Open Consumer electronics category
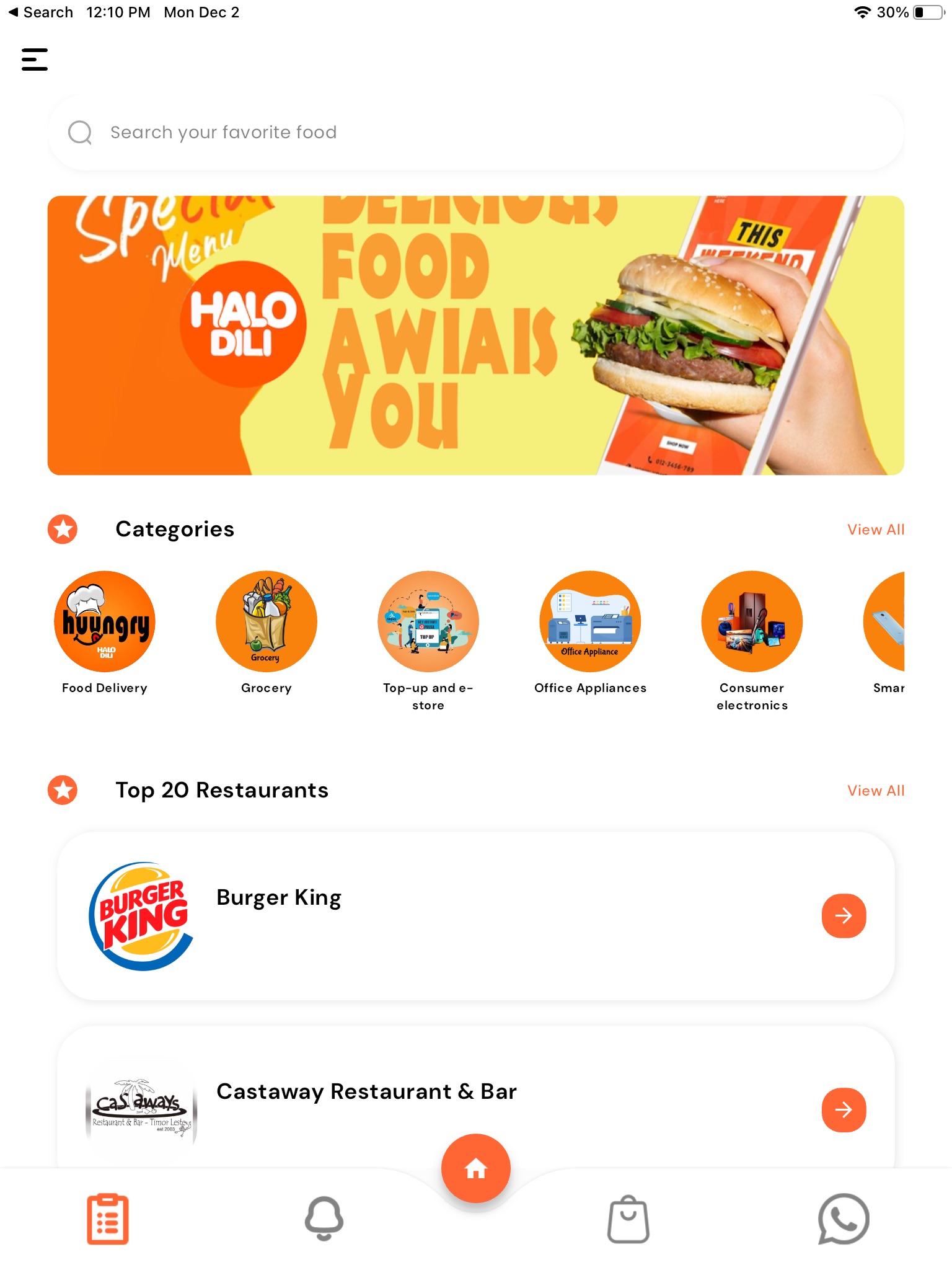The height and width of the screenshot is (1270, 952). (x=752, y=622)
